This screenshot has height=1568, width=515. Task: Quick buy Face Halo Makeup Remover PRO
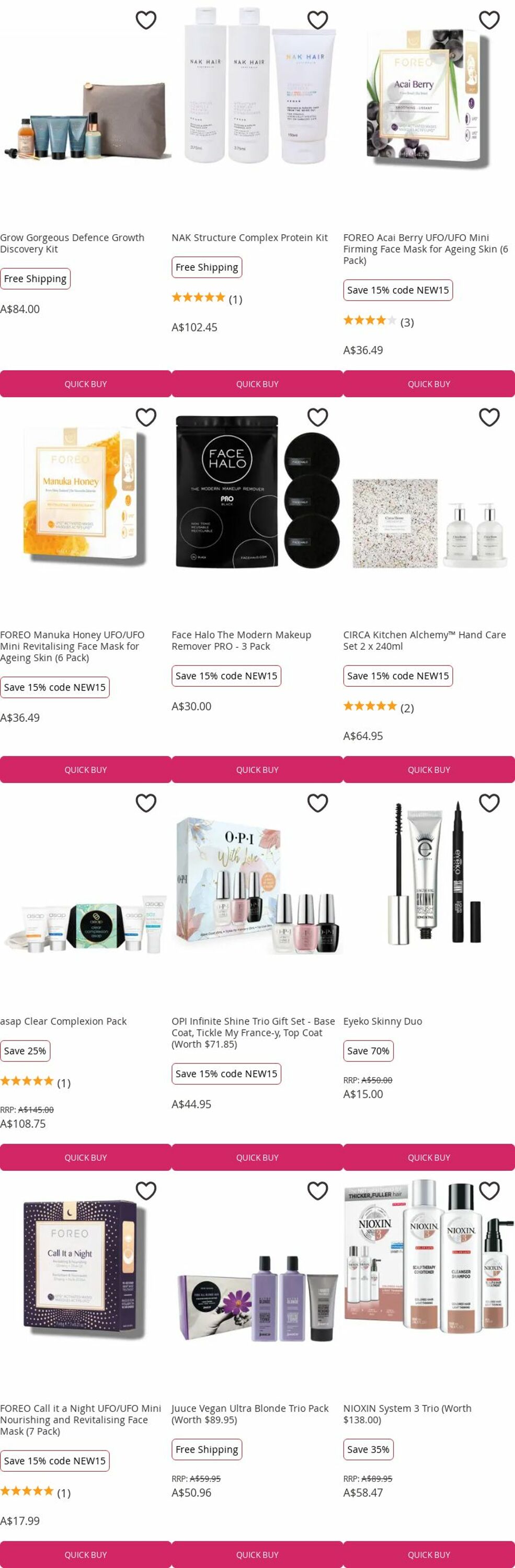[257, 769]
